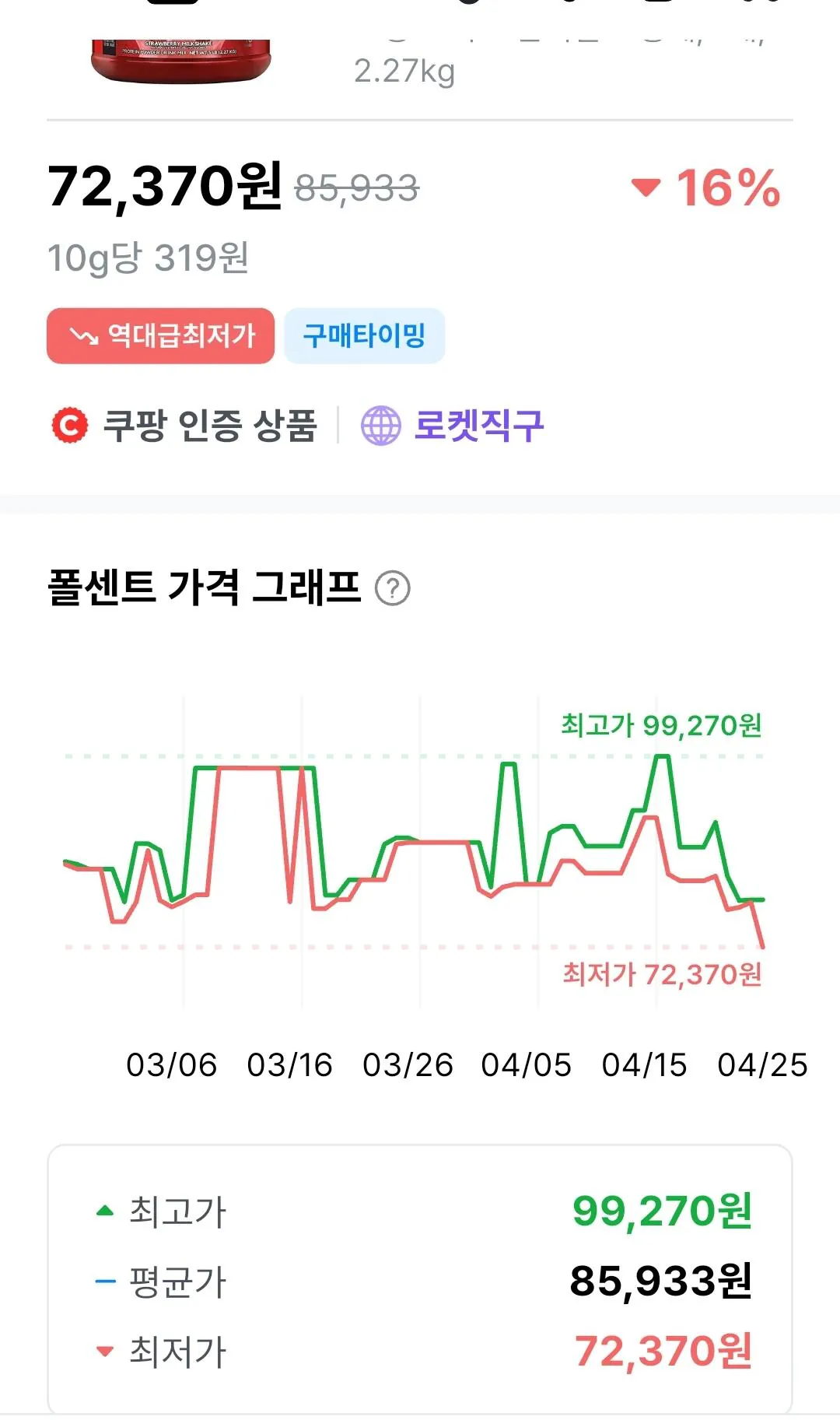Click the downward trend icon in 역대급최저가 badge

click(86, 335)
